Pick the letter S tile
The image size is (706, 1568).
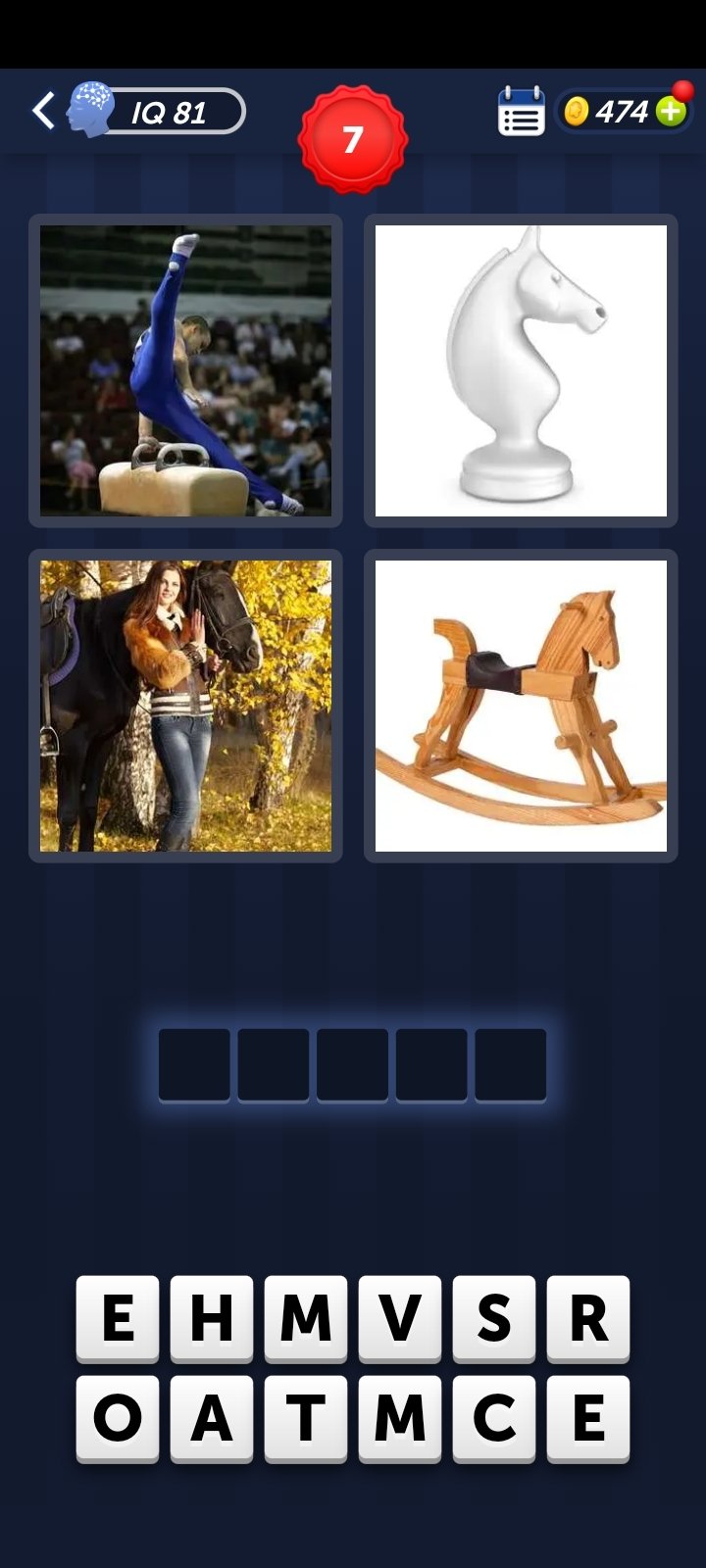494,1317
